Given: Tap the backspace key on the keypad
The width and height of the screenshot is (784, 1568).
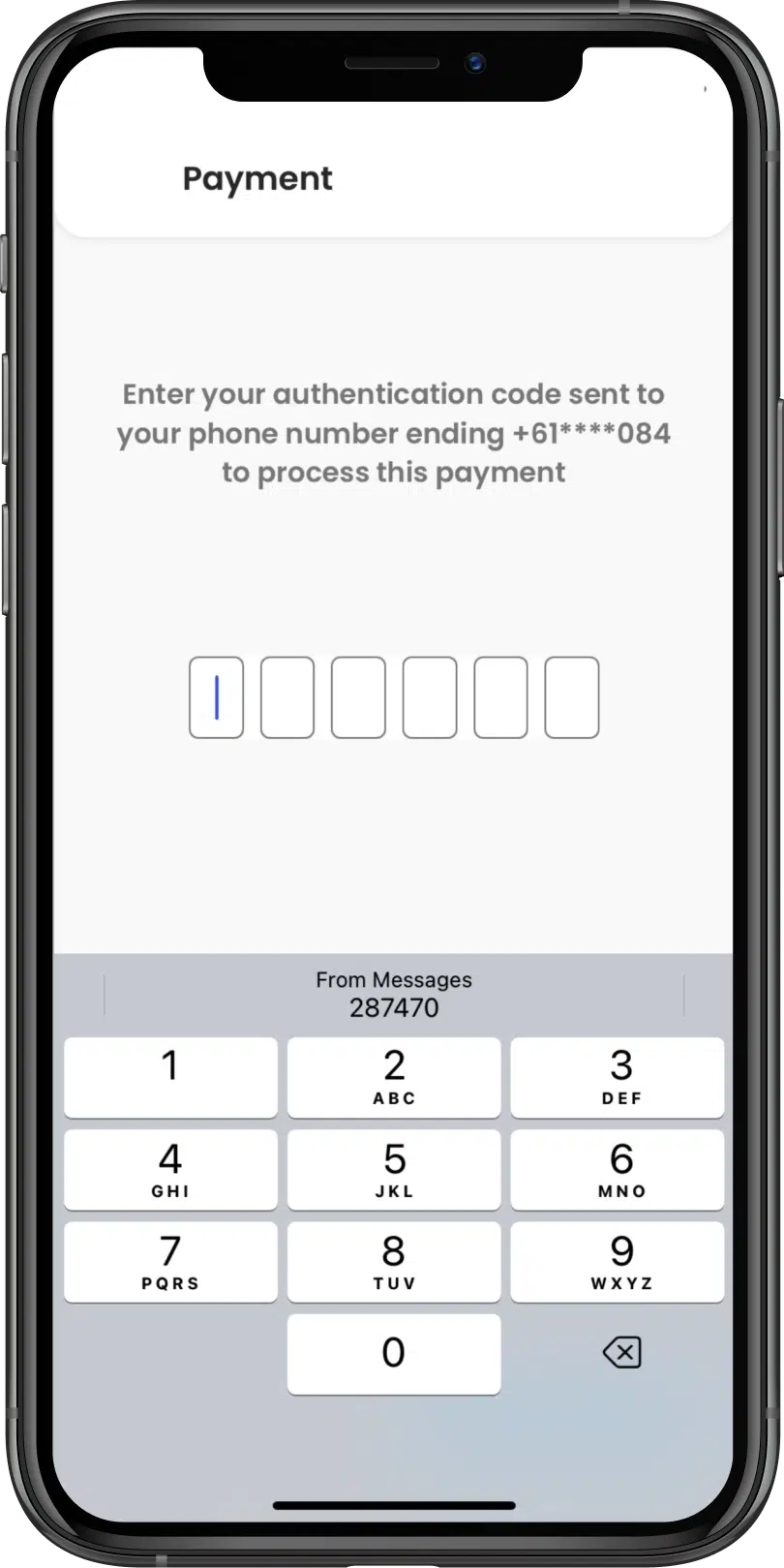Looking at the screenshot, I should [x=621, y=1352].
